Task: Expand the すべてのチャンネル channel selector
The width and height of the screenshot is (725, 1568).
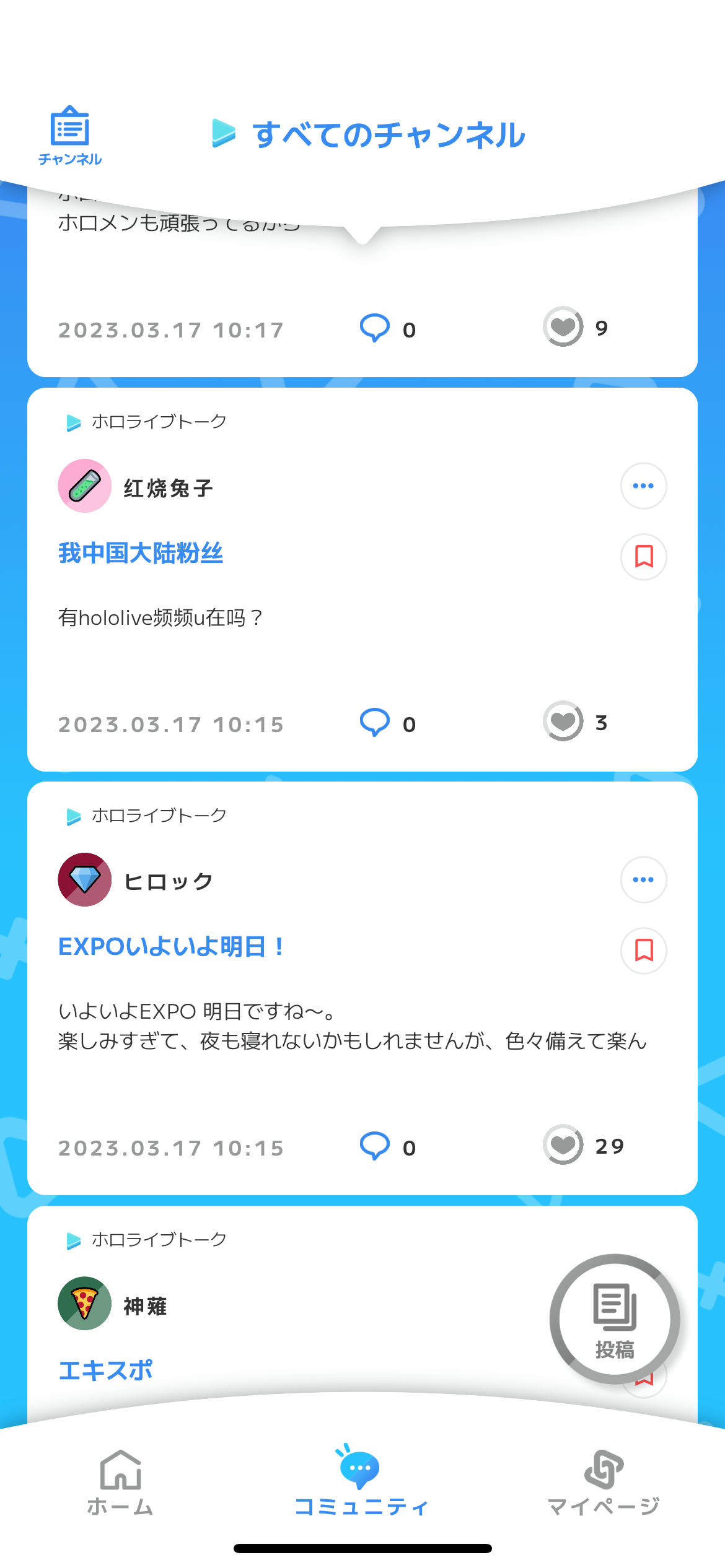Action: [x=369, y=135]
